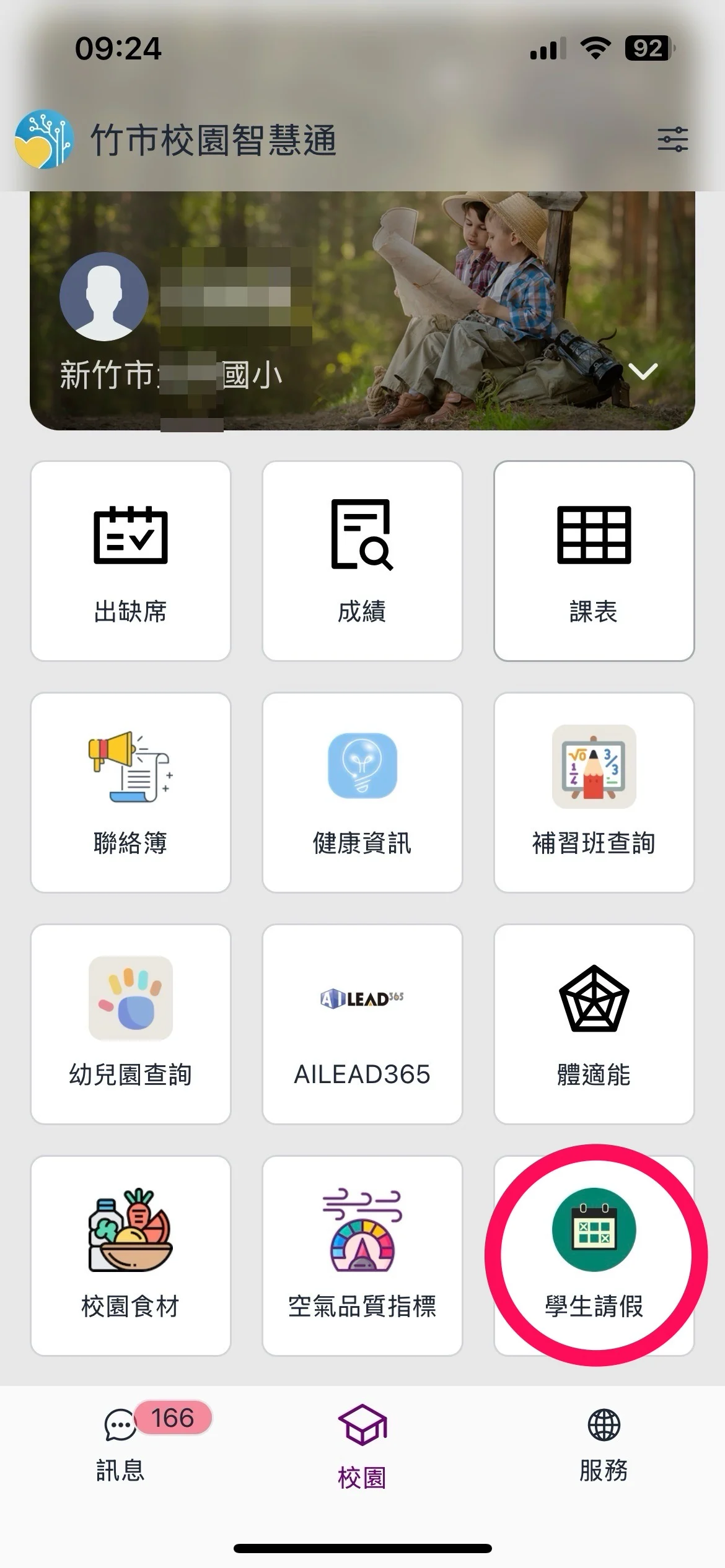Open the 課表 timetable
This screenshot has width=725, height=1568.
point(594,561)
